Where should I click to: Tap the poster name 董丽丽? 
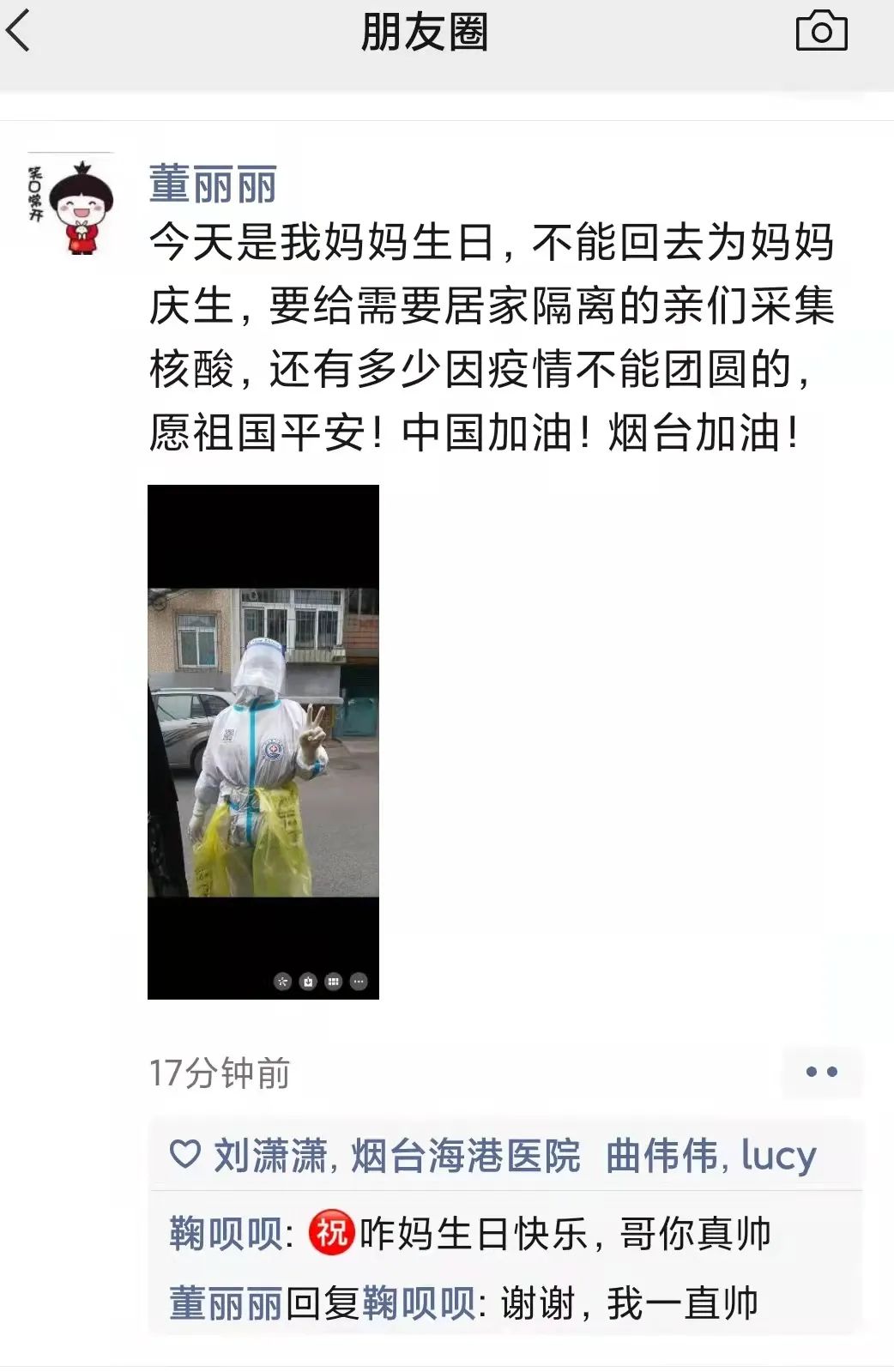tap(213, 184)
